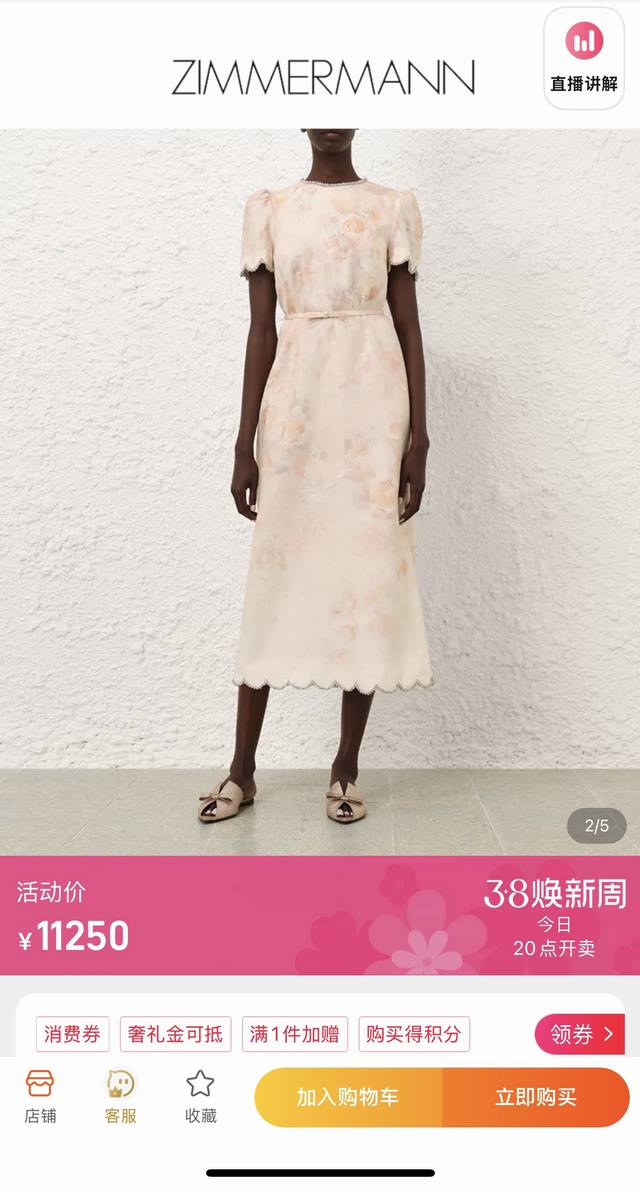This screenshot has width=640, height=1189.
Task: Add this dress to 收藏 favorites
Action: [x=200, y=1096]
